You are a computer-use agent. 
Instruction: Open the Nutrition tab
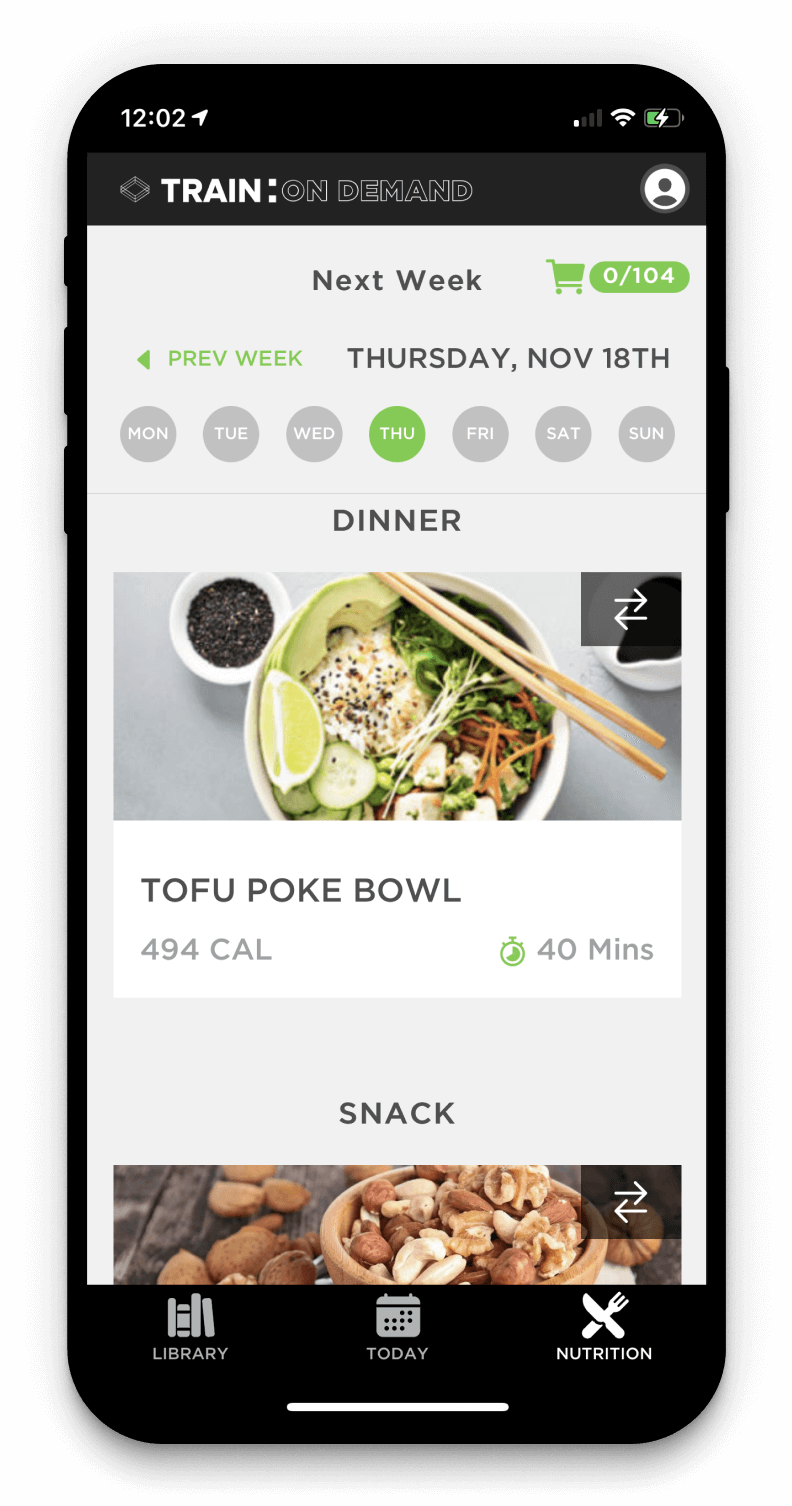(x=604, y=1328)
